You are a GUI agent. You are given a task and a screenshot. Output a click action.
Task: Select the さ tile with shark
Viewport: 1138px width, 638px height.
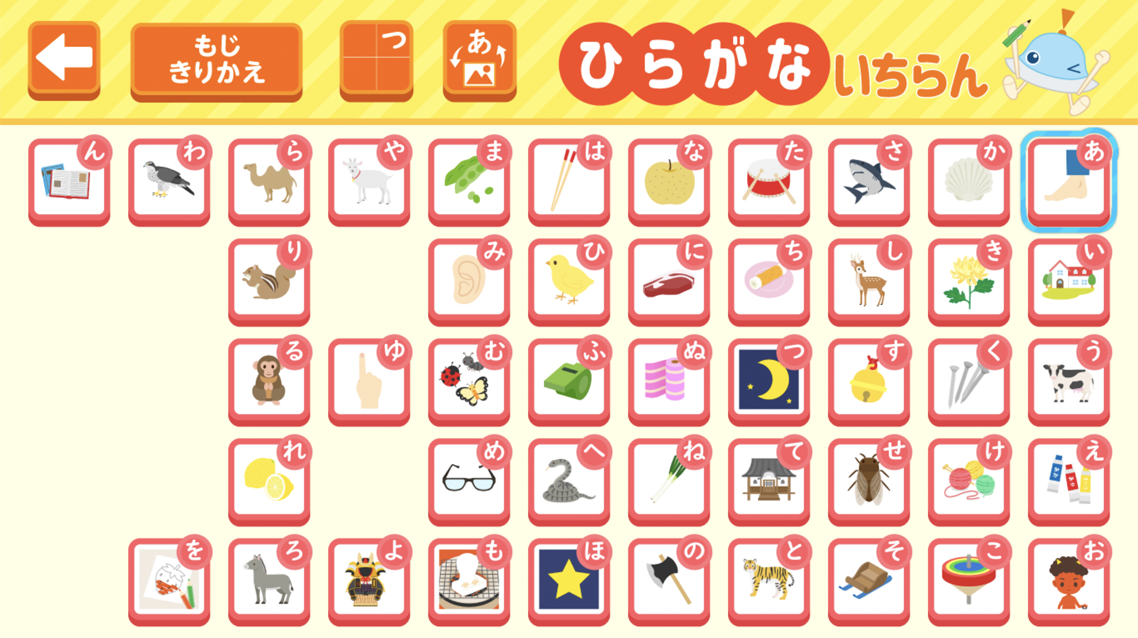click(868, 182)
